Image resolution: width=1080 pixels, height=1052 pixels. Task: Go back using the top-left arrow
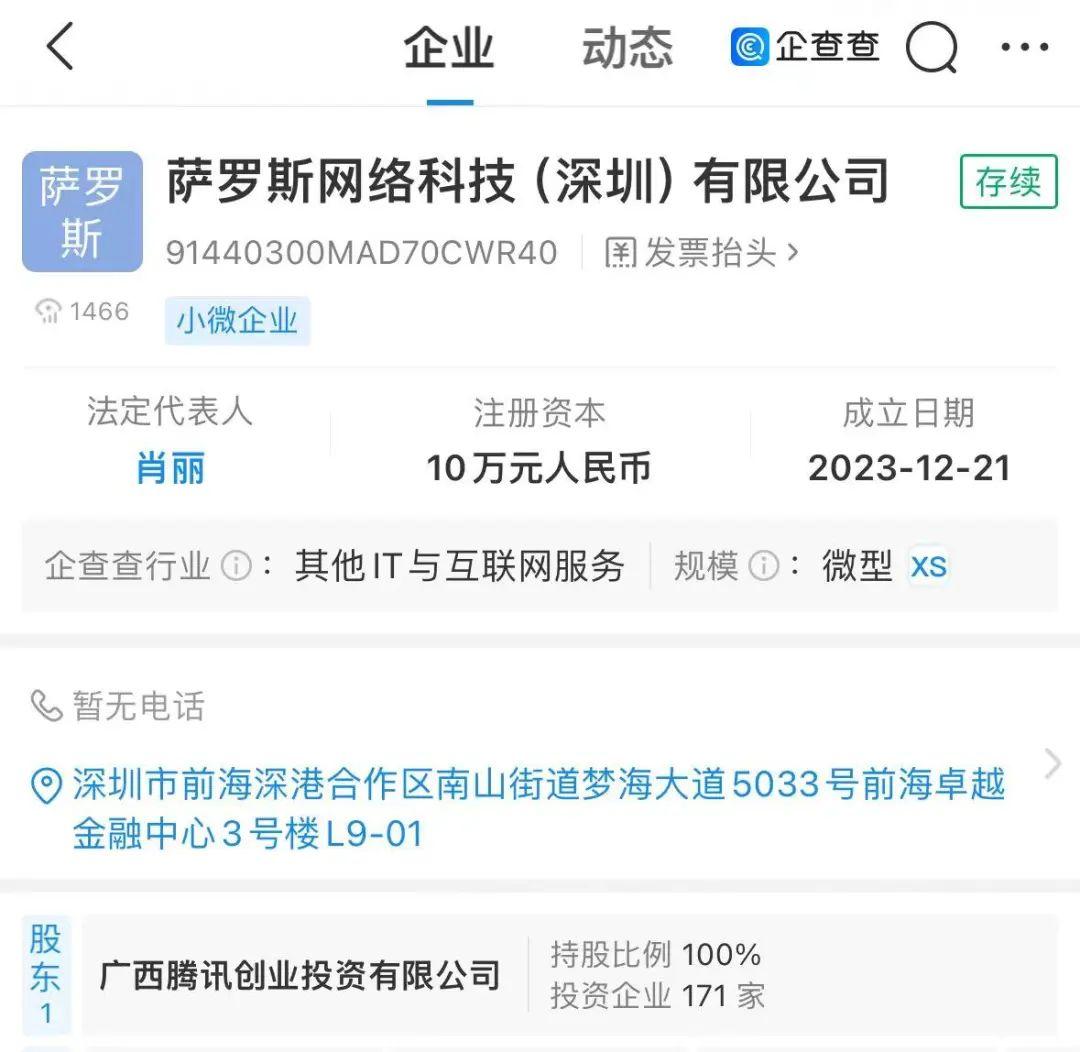click(60, 48)
